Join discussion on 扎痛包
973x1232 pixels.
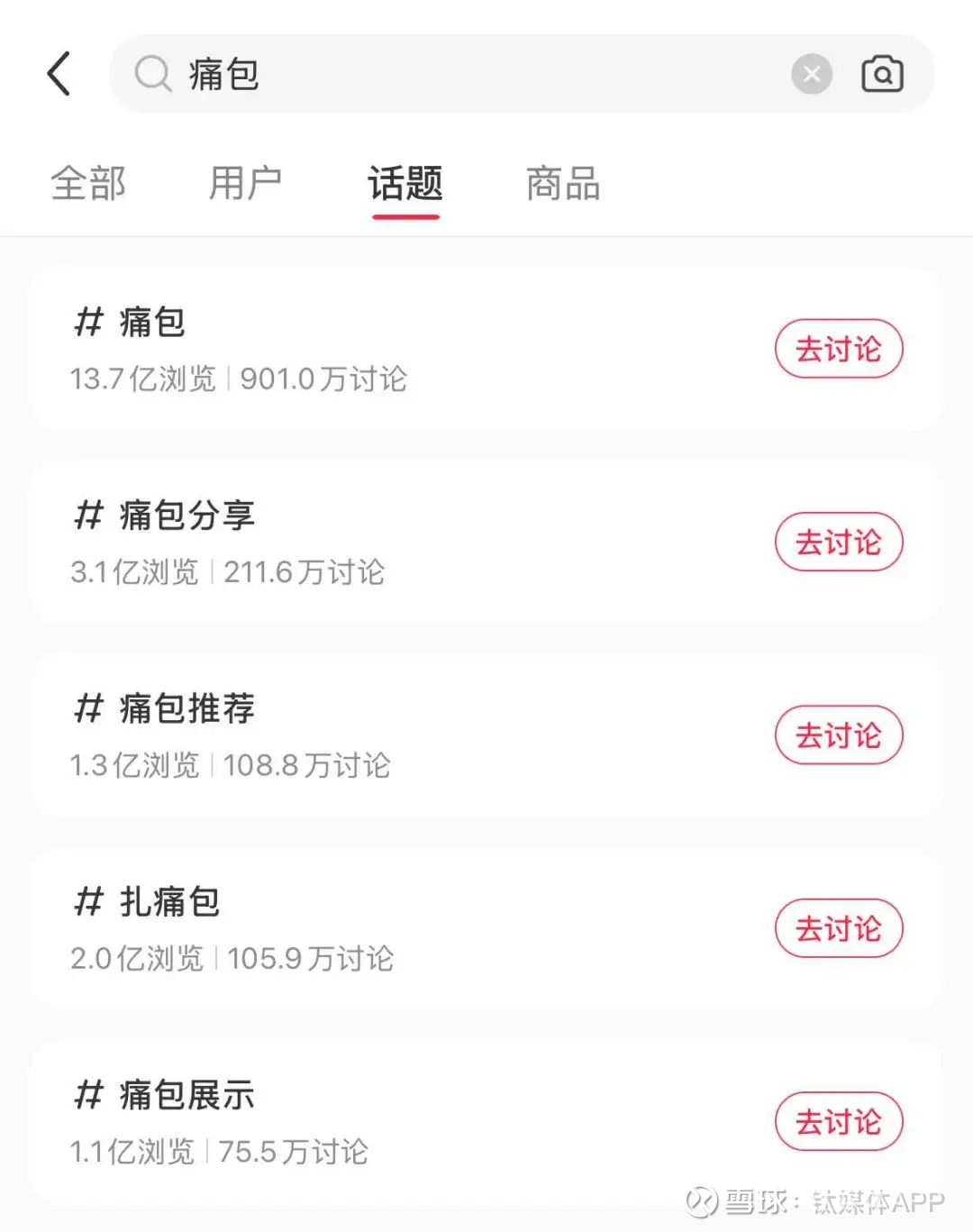[x=838, y=928]
